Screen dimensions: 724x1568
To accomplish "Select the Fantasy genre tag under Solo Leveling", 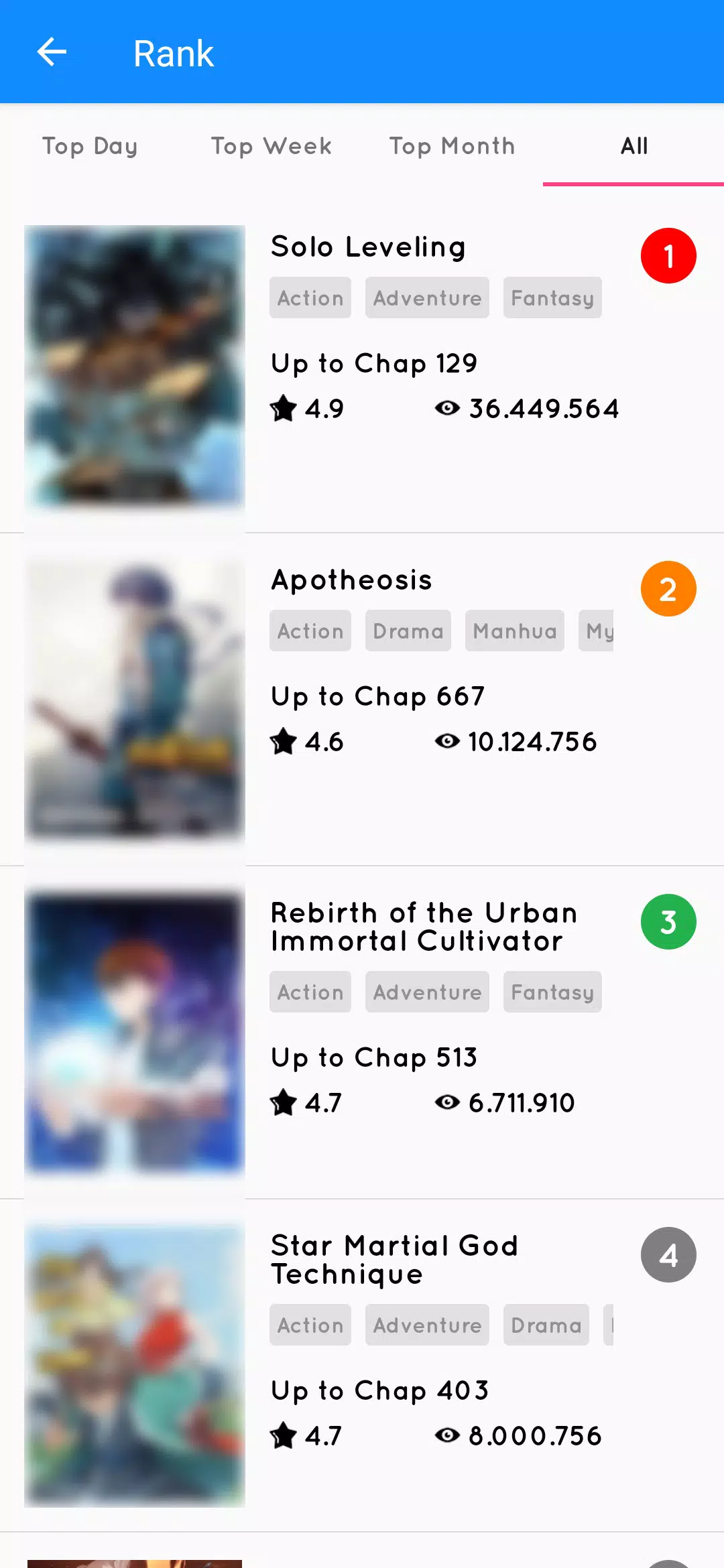I will pos(552,298).
